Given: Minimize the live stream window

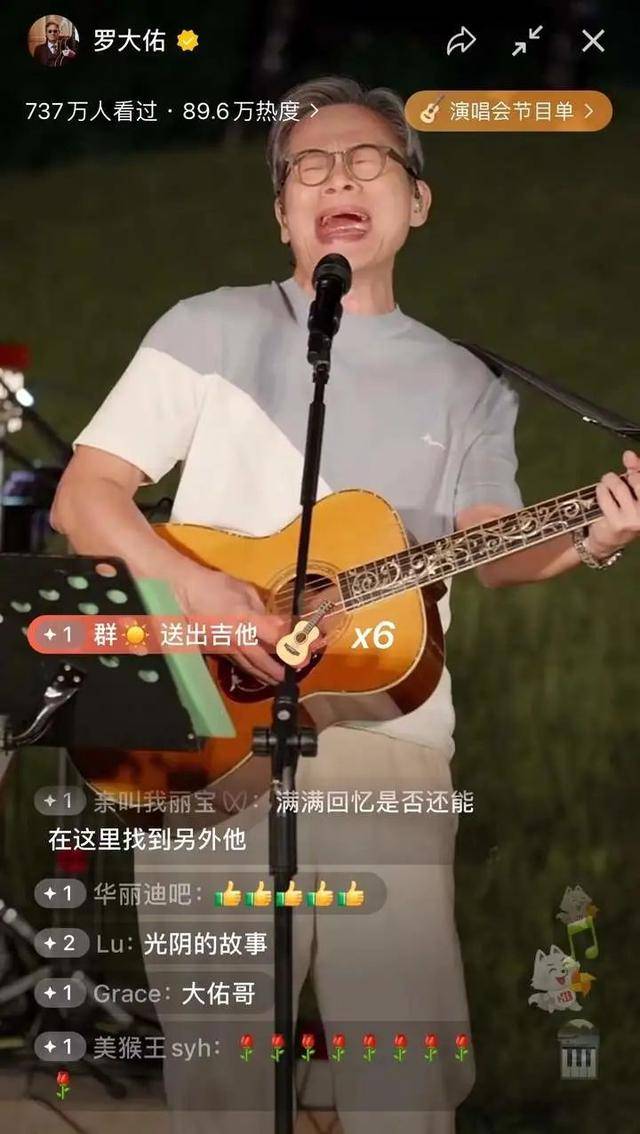Looking at the screenshot, I should pos(527,41).
